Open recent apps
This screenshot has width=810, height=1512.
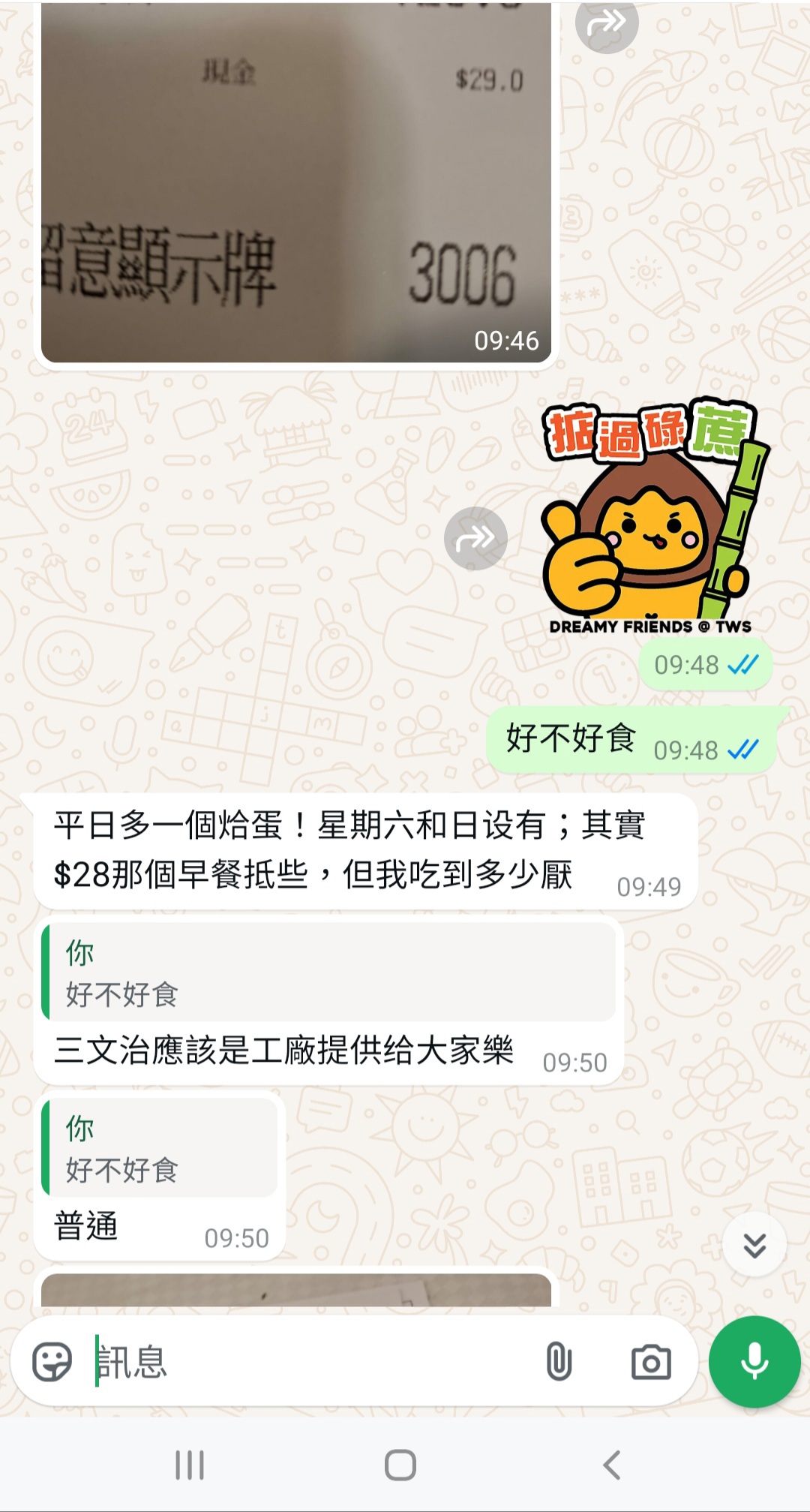pos(190,1464)
